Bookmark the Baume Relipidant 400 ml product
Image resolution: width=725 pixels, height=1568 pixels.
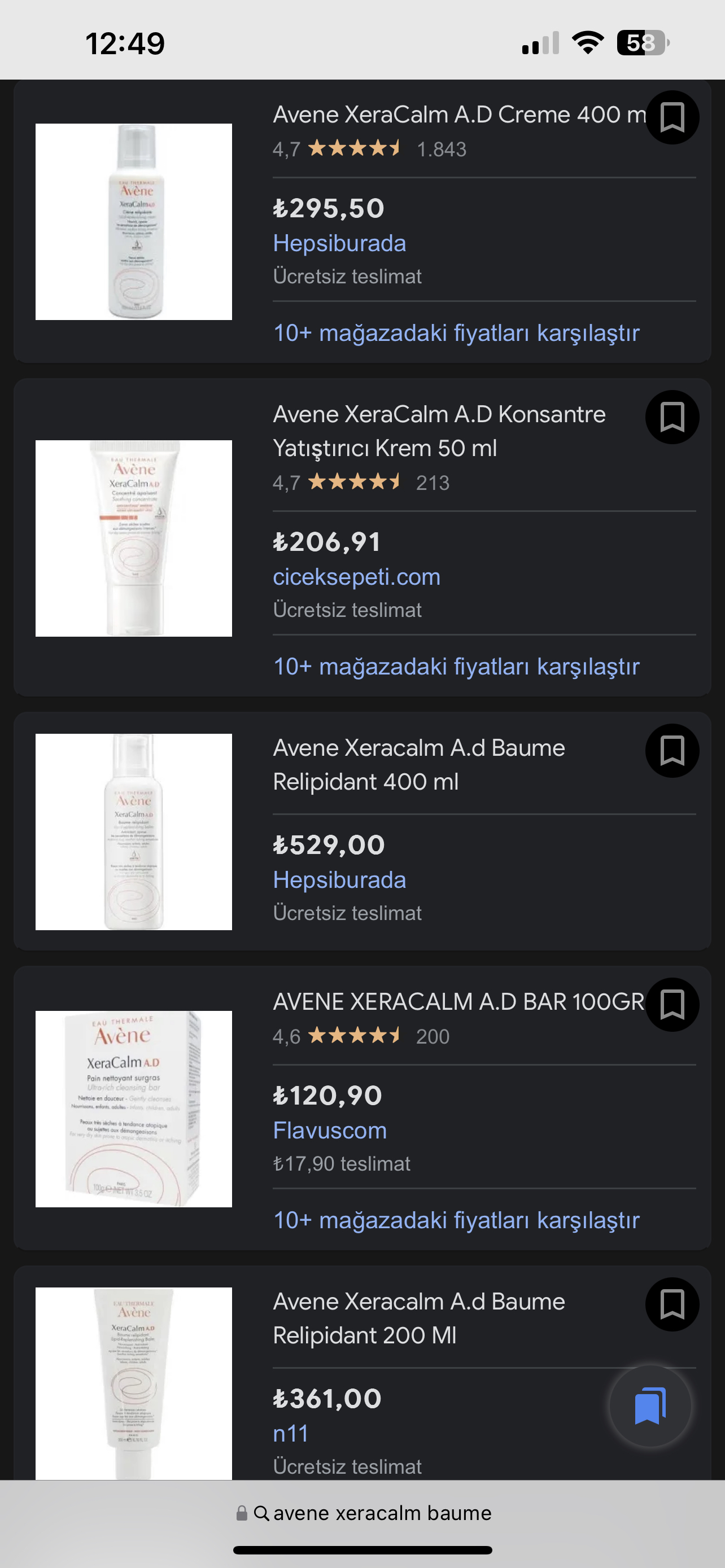pos(671,751)
